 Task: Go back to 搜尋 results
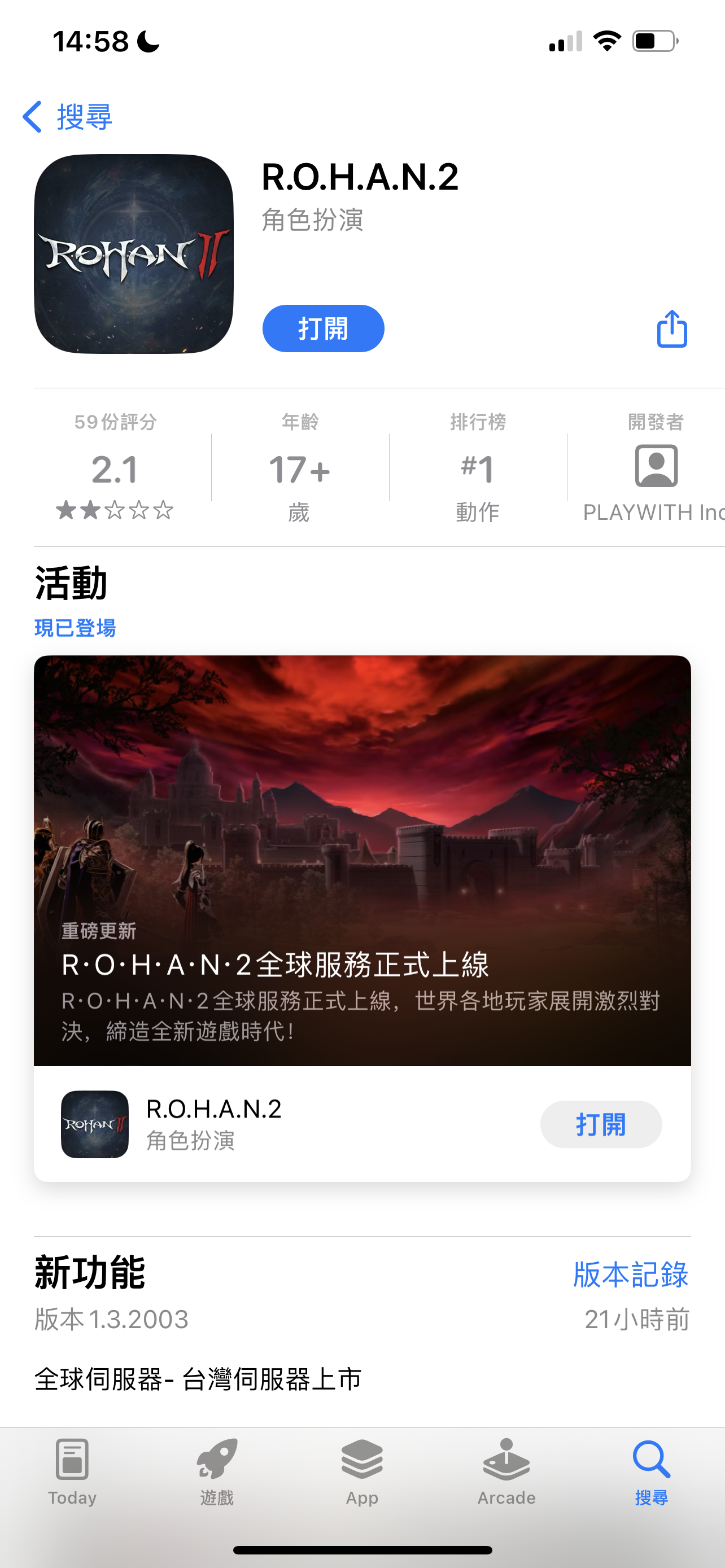(x=68, y=116)
